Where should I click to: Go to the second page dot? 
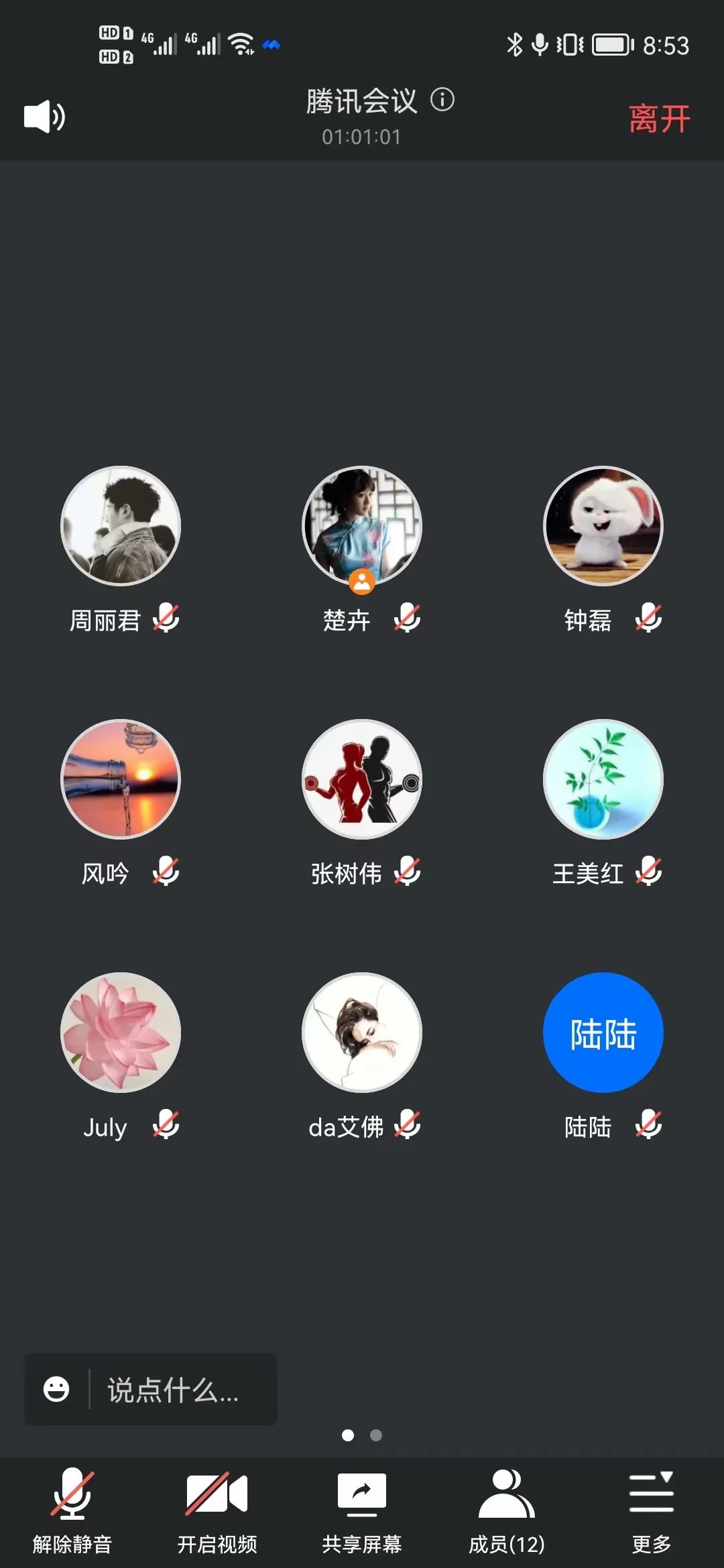376,1435
